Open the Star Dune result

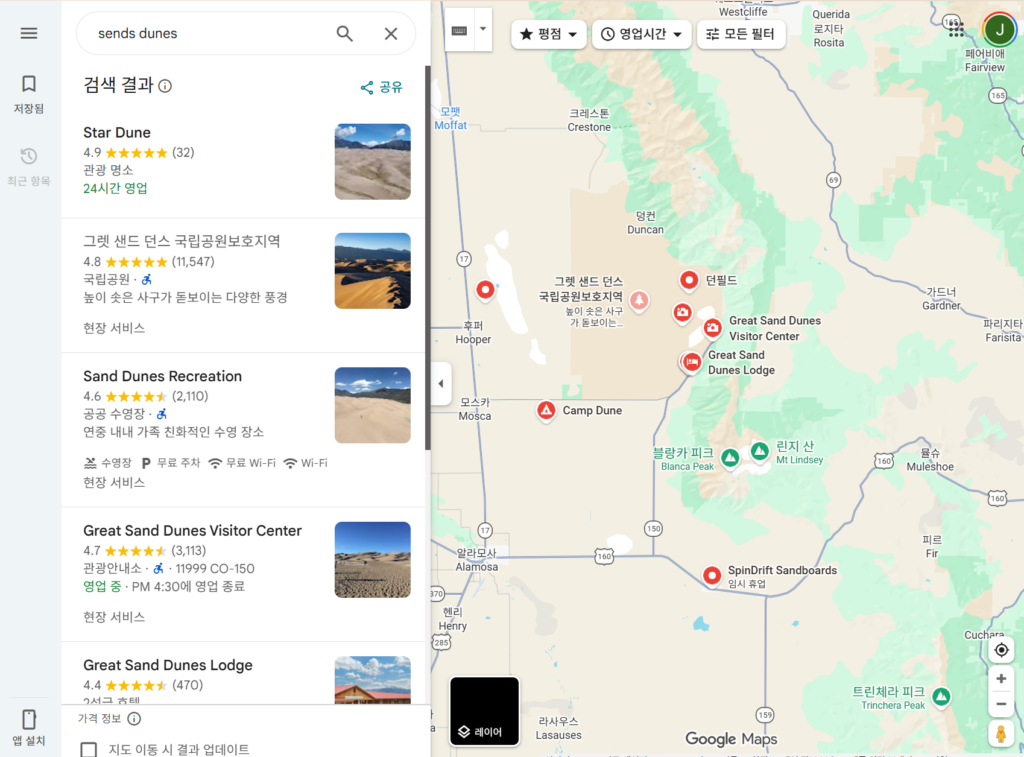(x=117, y=133)
